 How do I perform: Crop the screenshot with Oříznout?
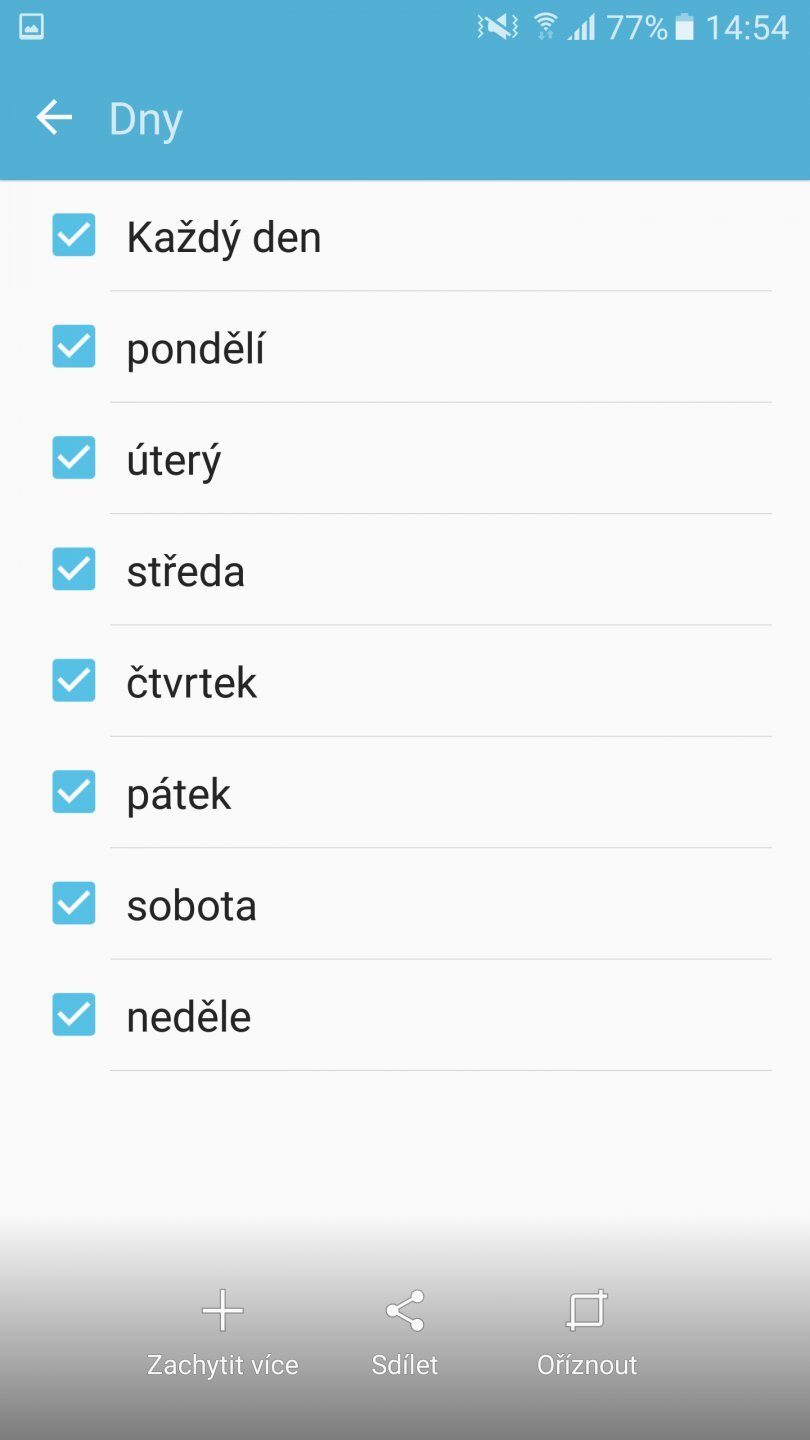587,1332
